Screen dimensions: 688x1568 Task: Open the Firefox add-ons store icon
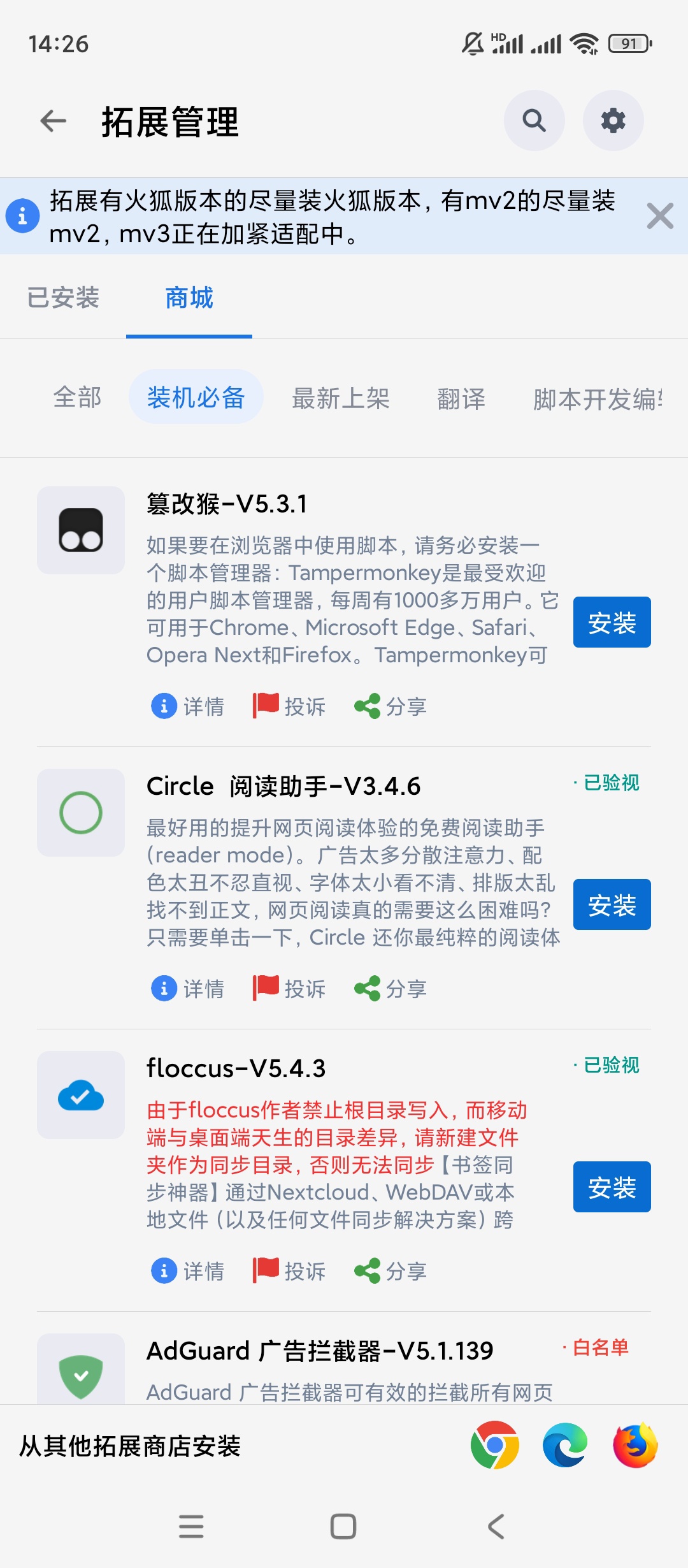pos(635,1445)
